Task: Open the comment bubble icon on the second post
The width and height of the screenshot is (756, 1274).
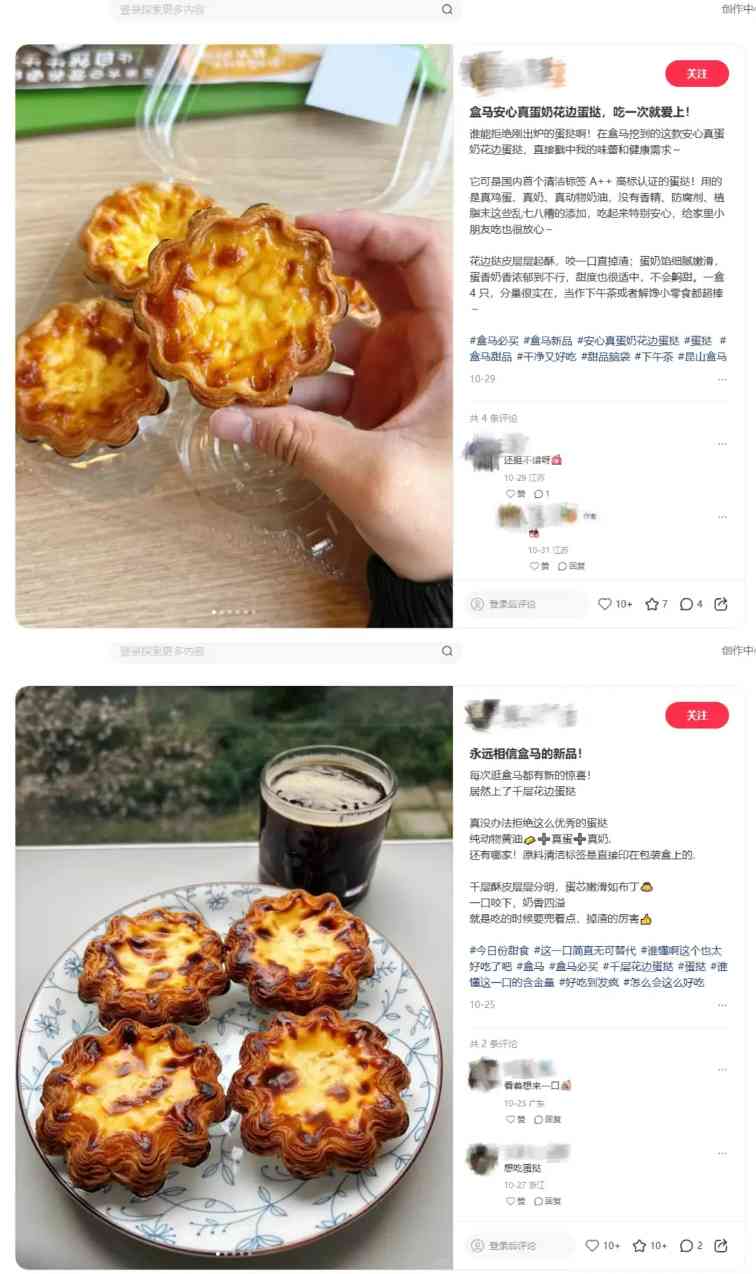Action: pos(686,1245)
